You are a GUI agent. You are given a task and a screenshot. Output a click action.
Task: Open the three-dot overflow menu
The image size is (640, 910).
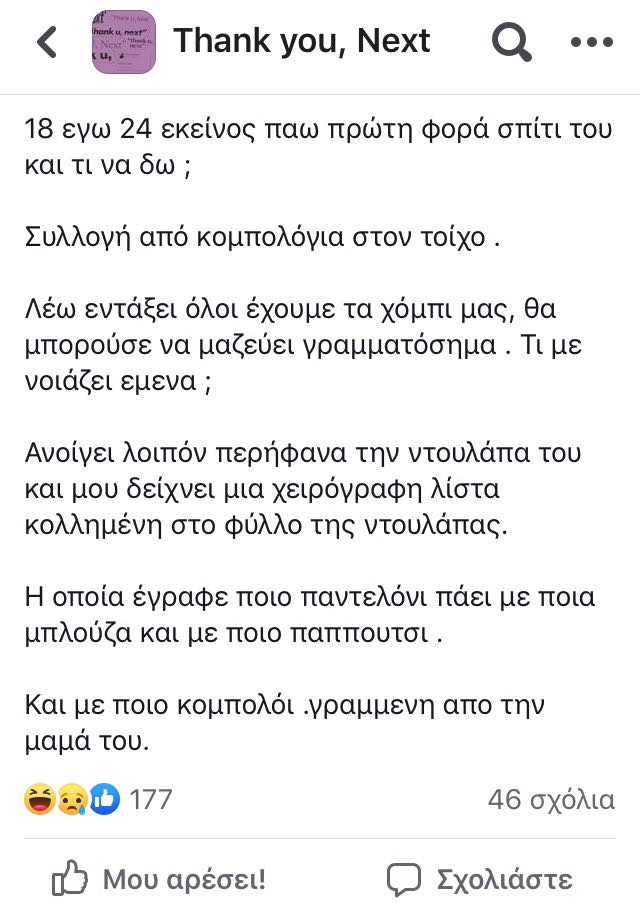click(591, 42)
